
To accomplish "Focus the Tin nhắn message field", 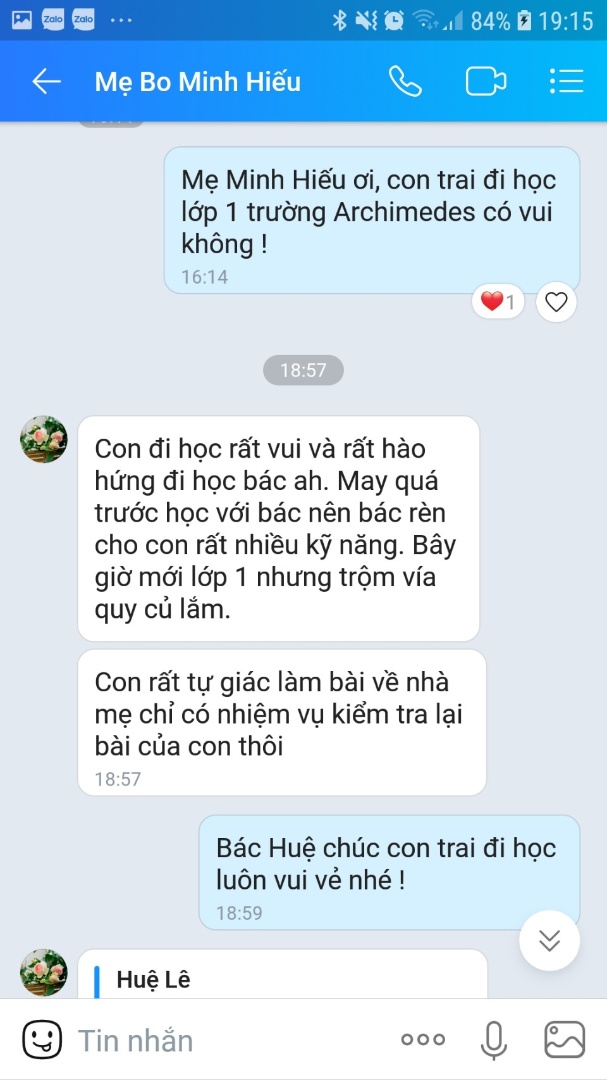I will click(x=220, y=1040).
